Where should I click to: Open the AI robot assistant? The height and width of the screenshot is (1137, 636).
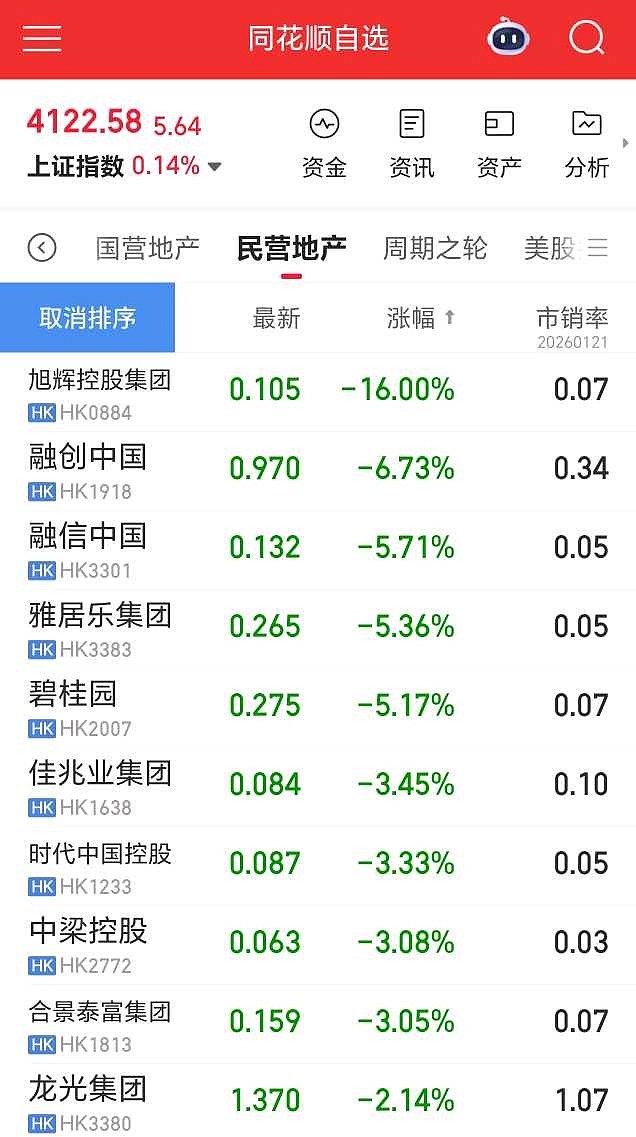tap(508, 39)
